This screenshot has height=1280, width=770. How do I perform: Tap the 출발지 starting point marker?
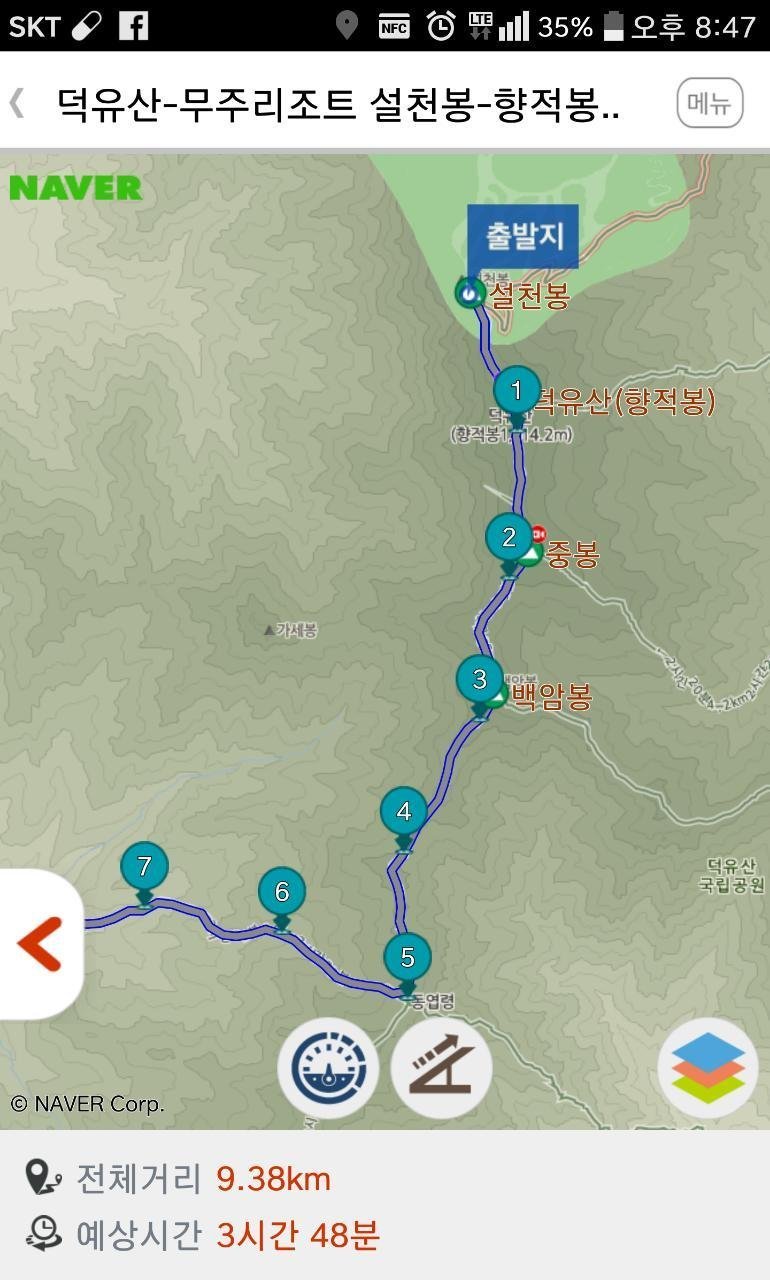click(523, 237)
